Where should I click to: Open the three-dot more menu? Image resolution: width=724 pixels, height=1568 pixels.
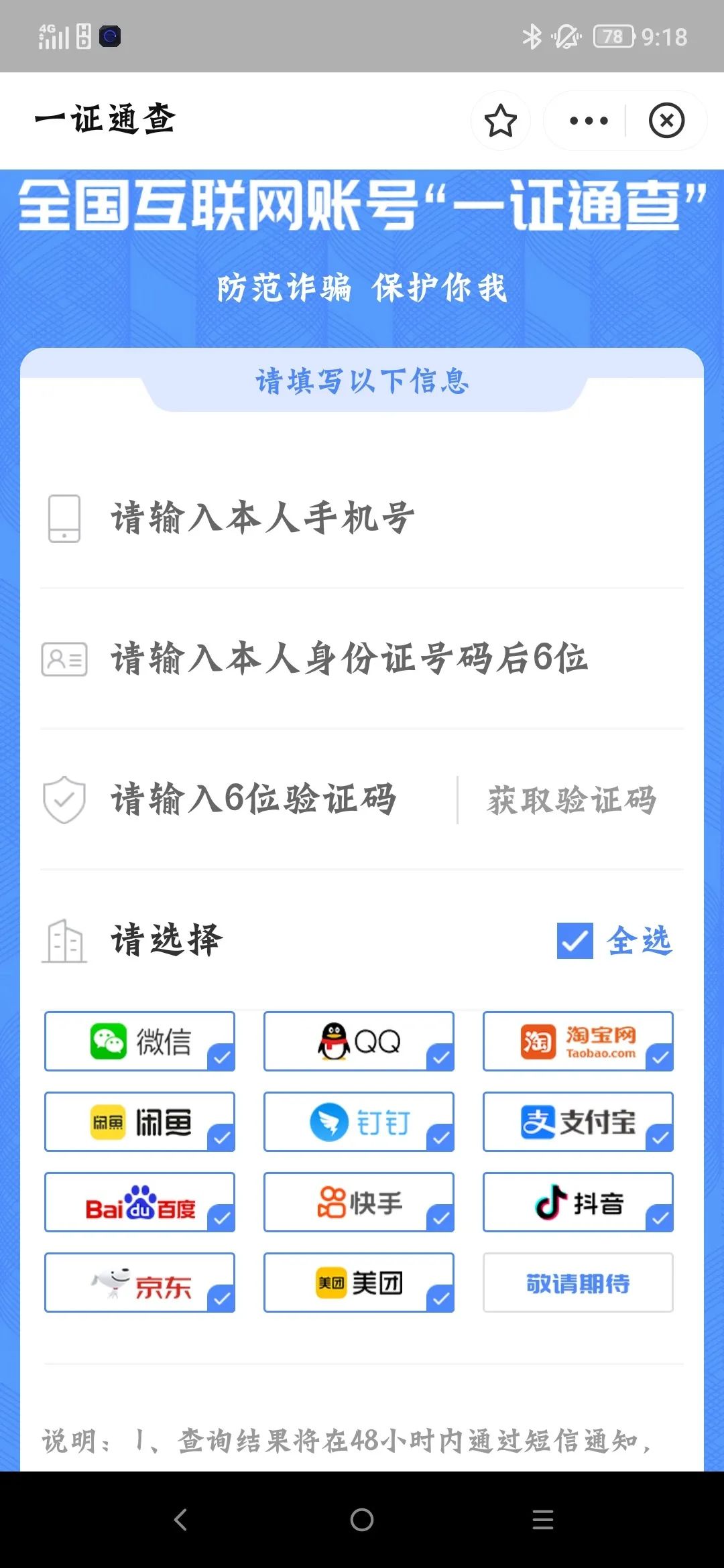click(x=588, y=121)
